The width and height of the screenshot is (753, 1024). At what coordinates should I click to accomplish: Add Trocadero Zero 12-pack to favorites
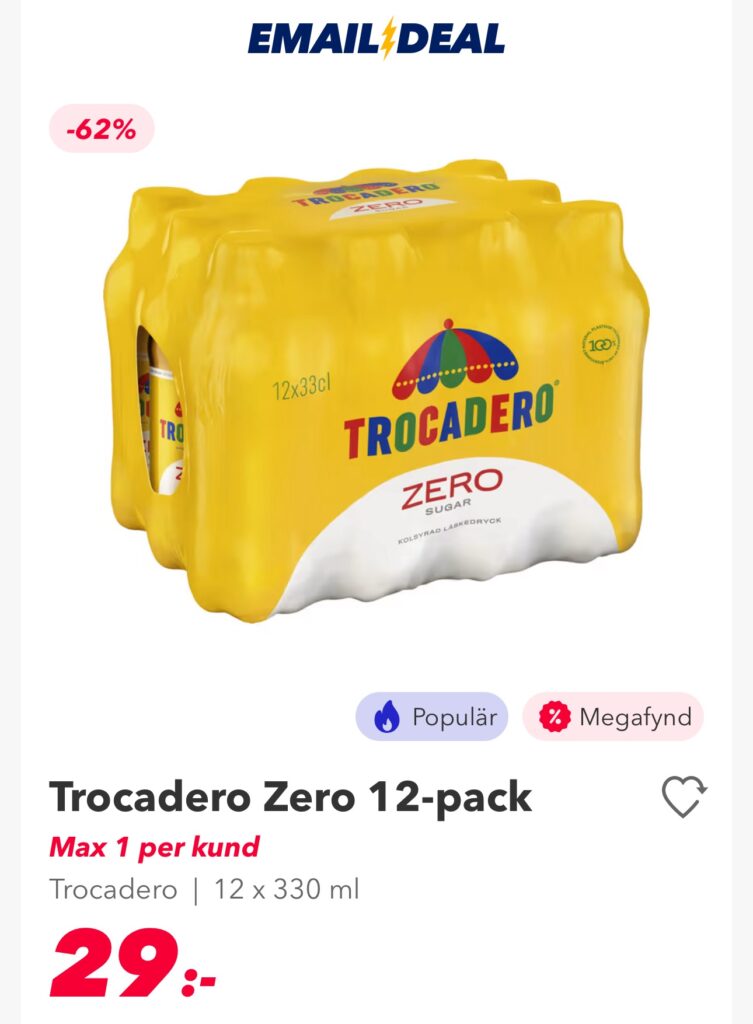pos(684,797)
